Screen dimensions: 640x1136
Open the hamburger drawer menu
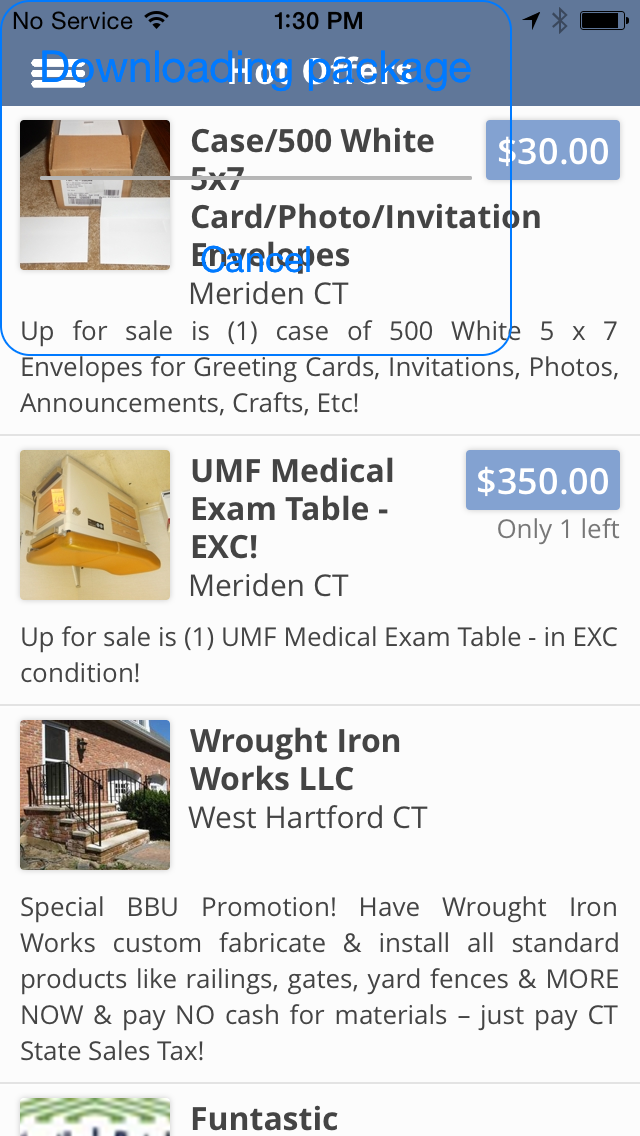point(58,73)
